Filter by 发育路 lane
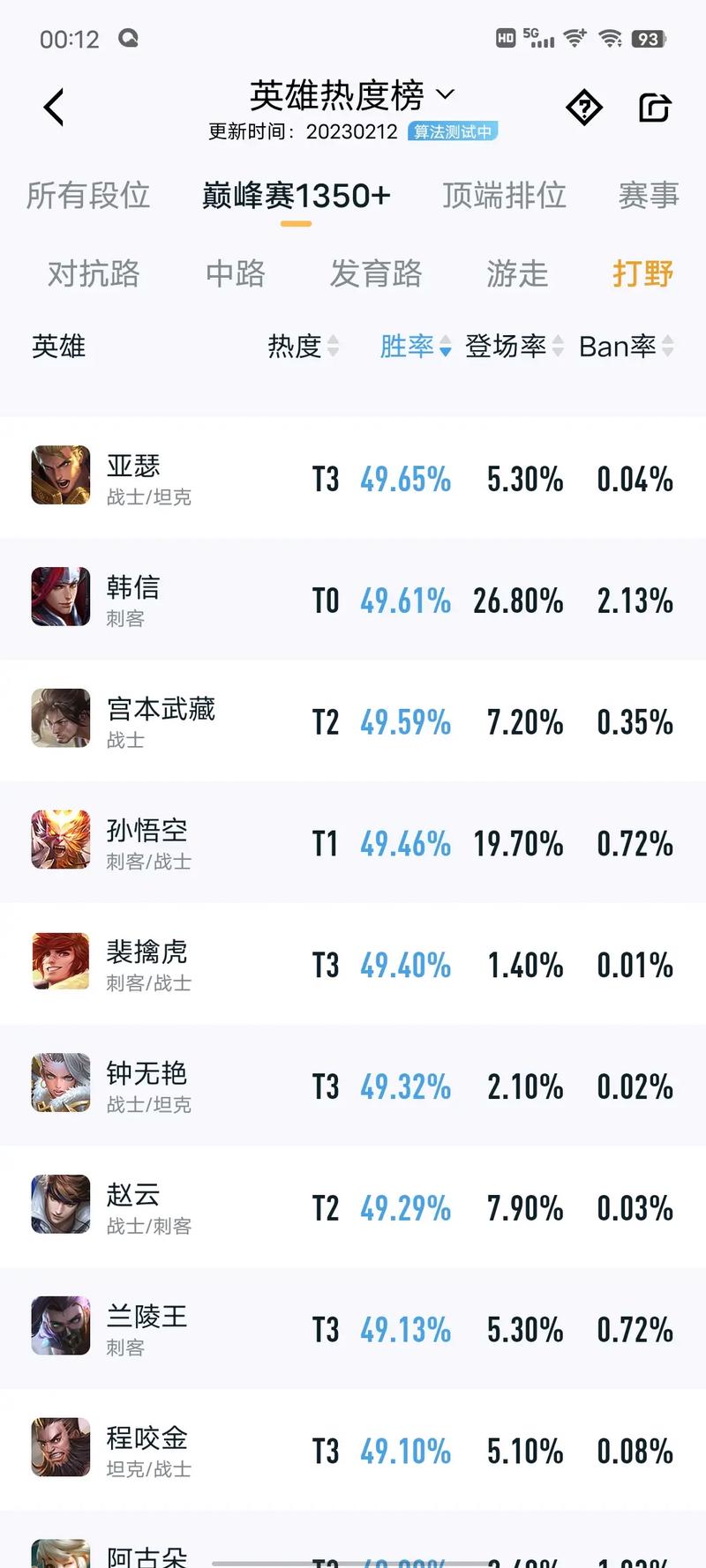706x1568 pixels. pyautogui.click(x=376, y=273)
